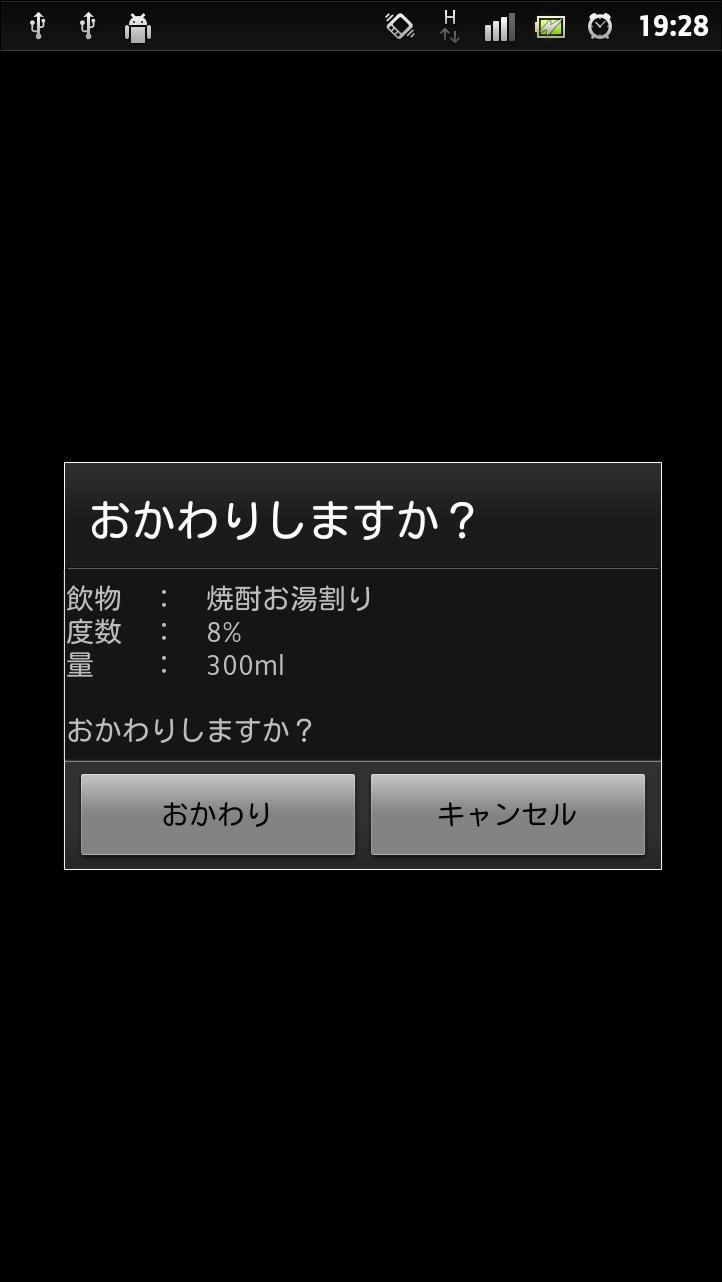Select the Android debugging icon
The image size is (722, 1282).
pyautogui.click(x=137, y=25)
